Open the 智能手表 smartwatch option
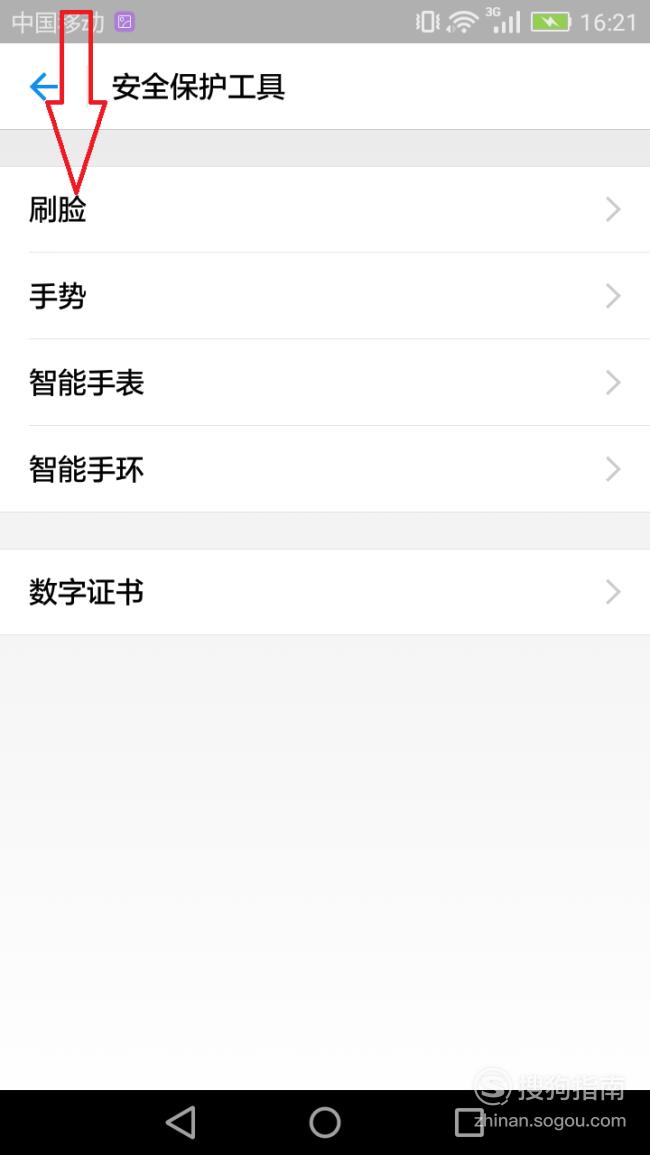 click(x=325, y=382)
